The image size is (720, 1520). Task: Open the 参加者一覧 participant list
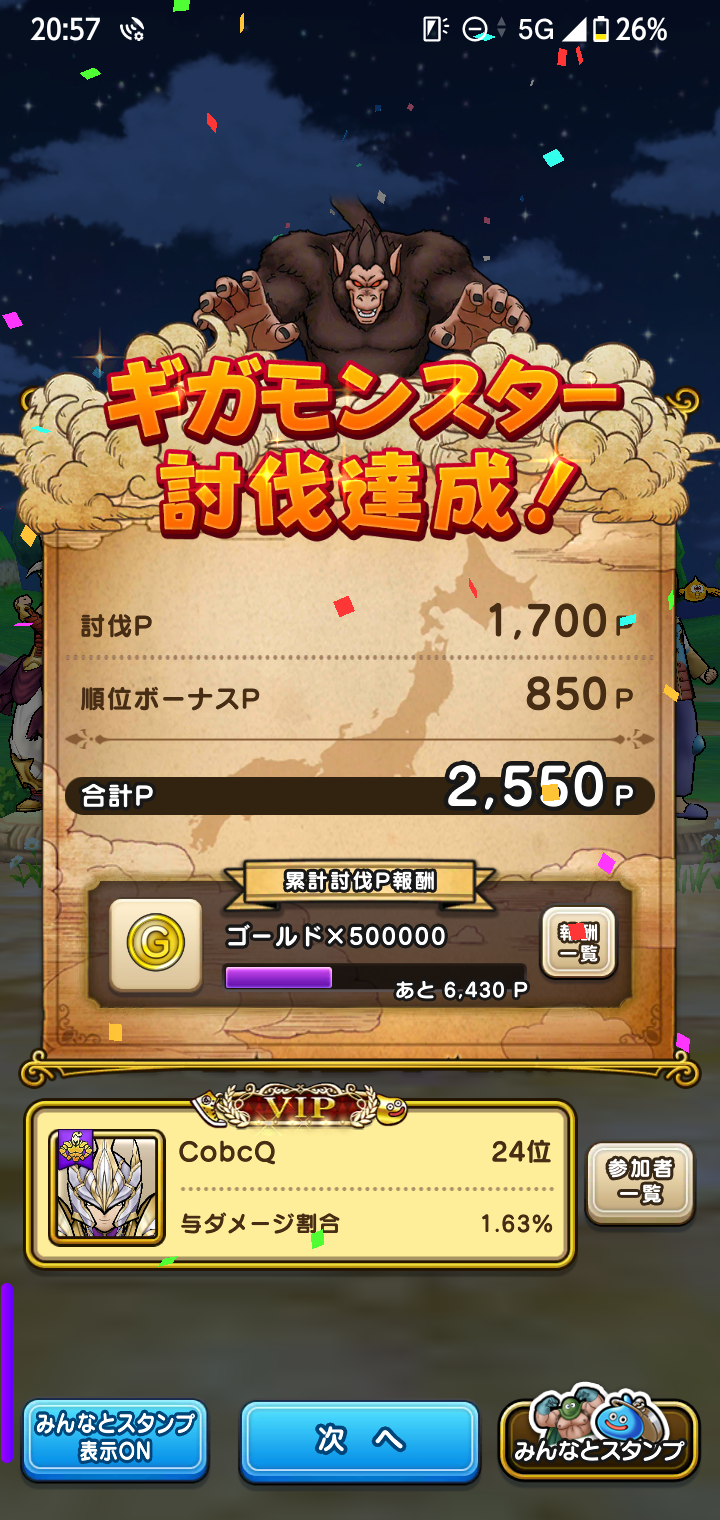pos(640,1183)
